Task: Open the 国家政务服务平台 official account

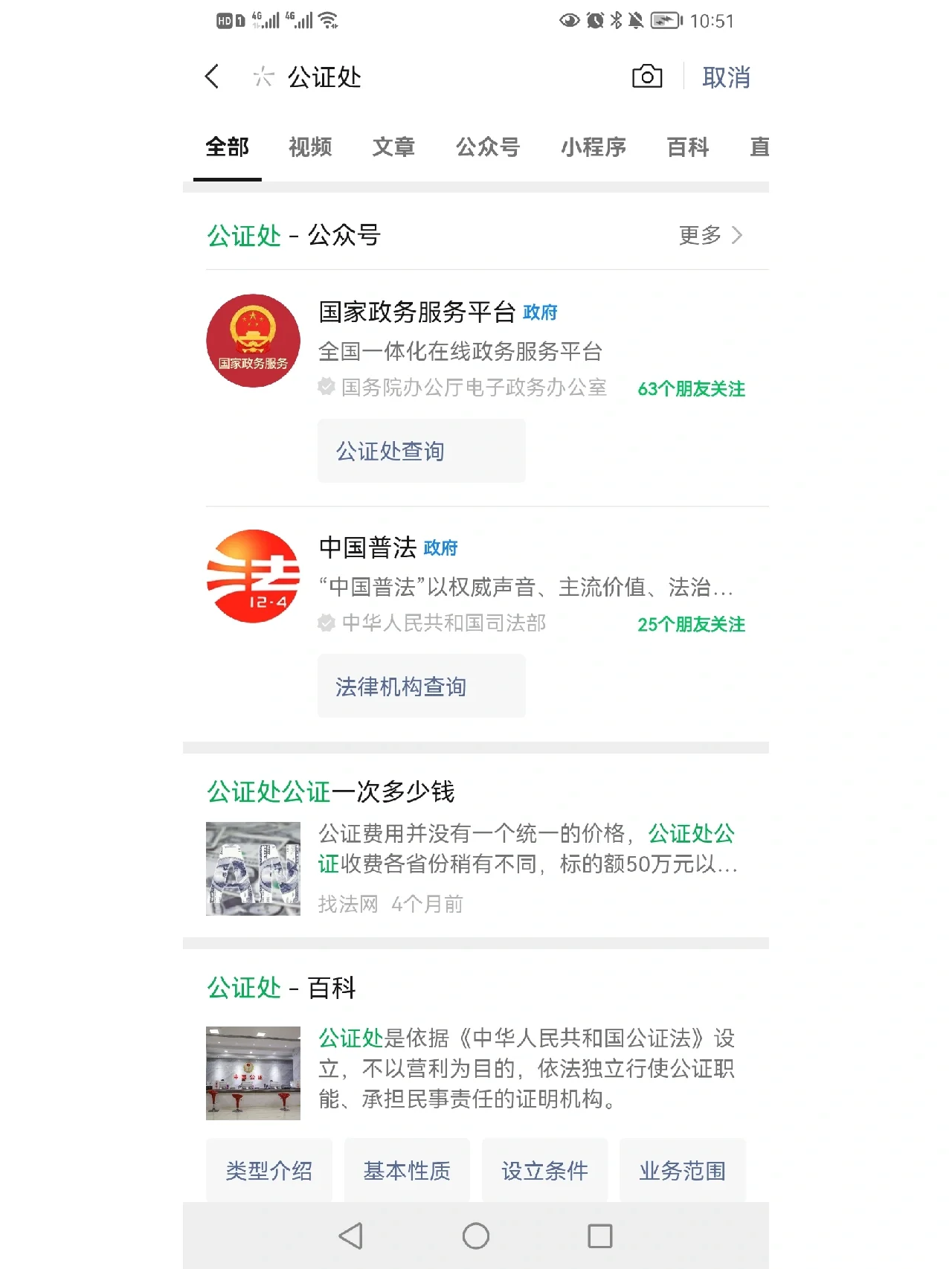Action: (416, 312)
